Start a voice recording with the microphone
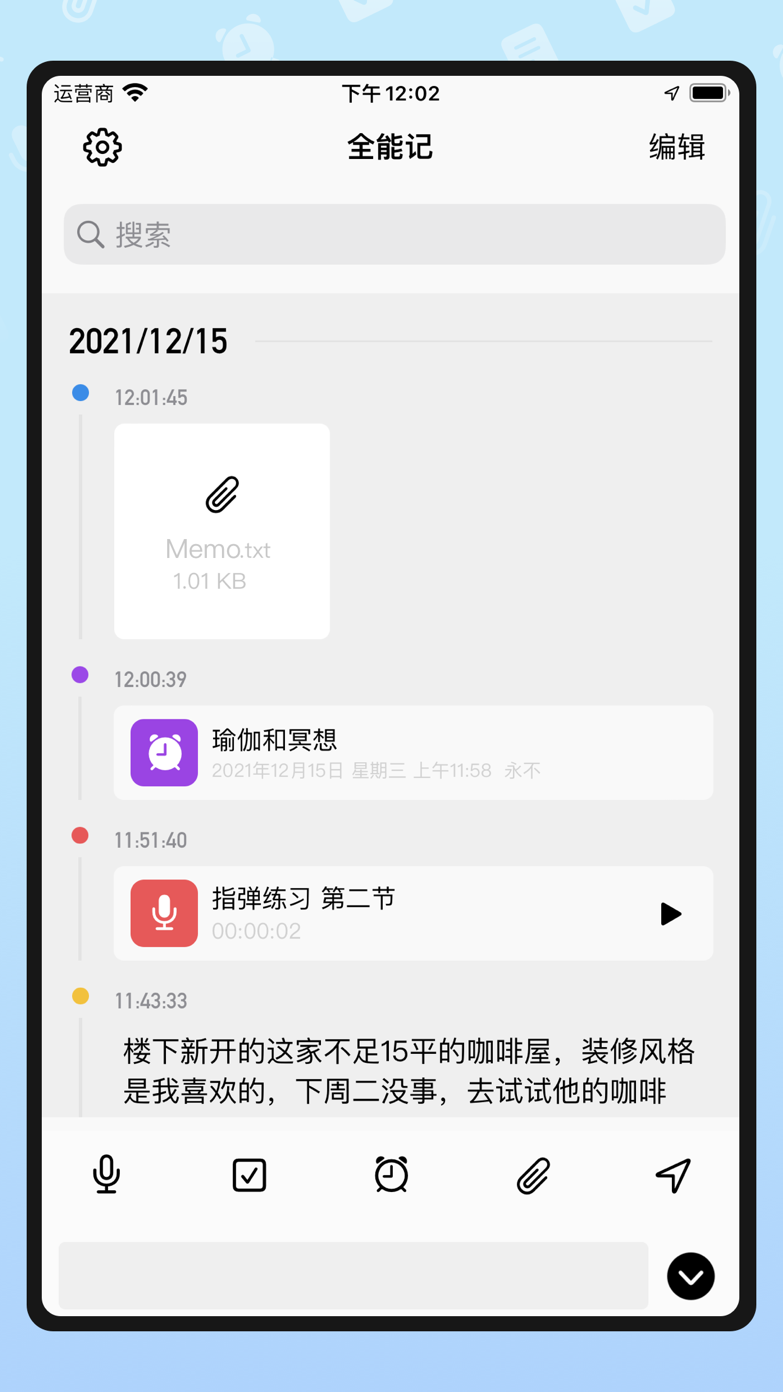This screenshot has width=783, height=1392. 107,1175
